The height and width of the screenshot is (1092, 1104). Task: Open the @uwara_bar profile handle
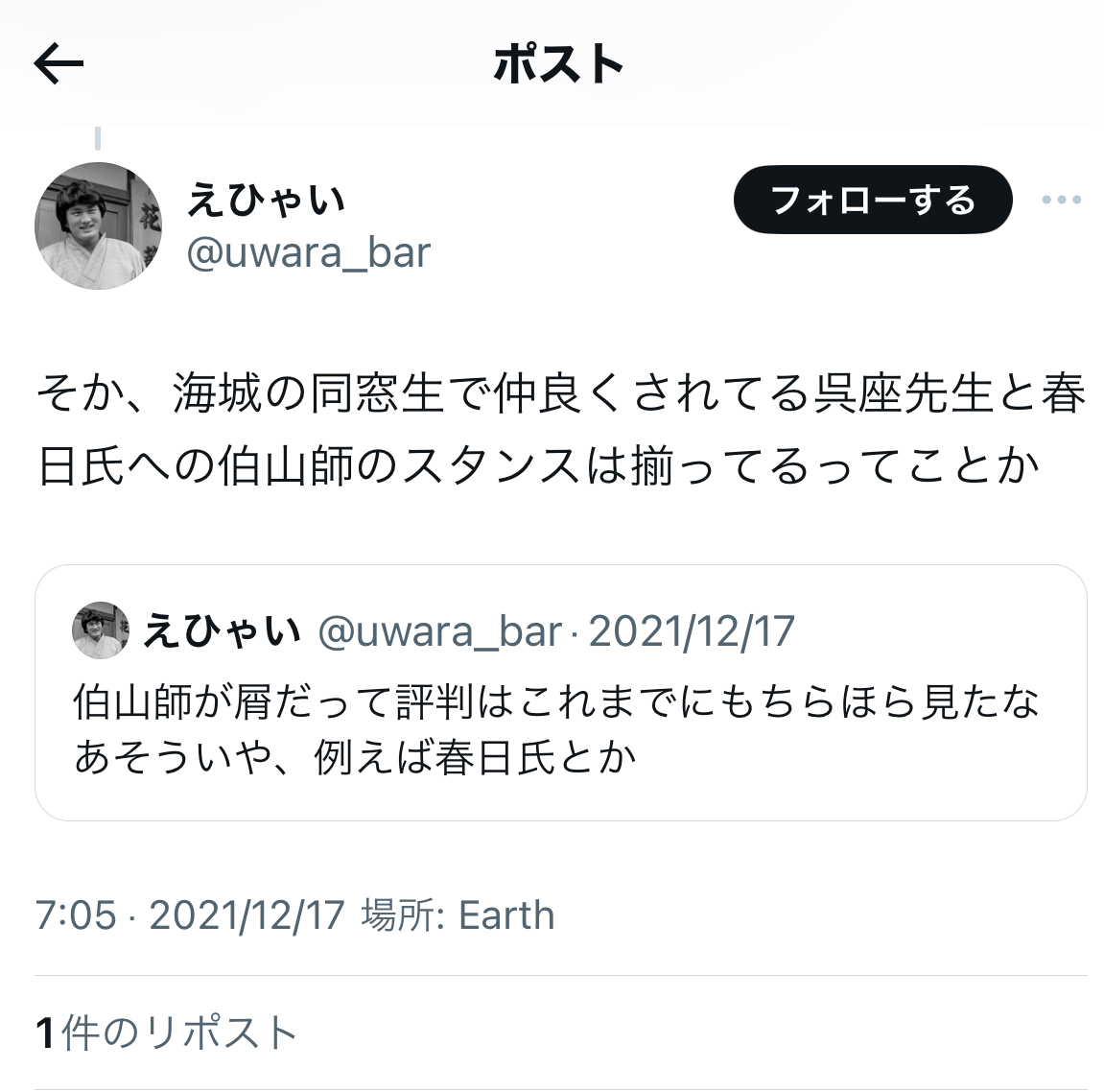click(309, 253)
